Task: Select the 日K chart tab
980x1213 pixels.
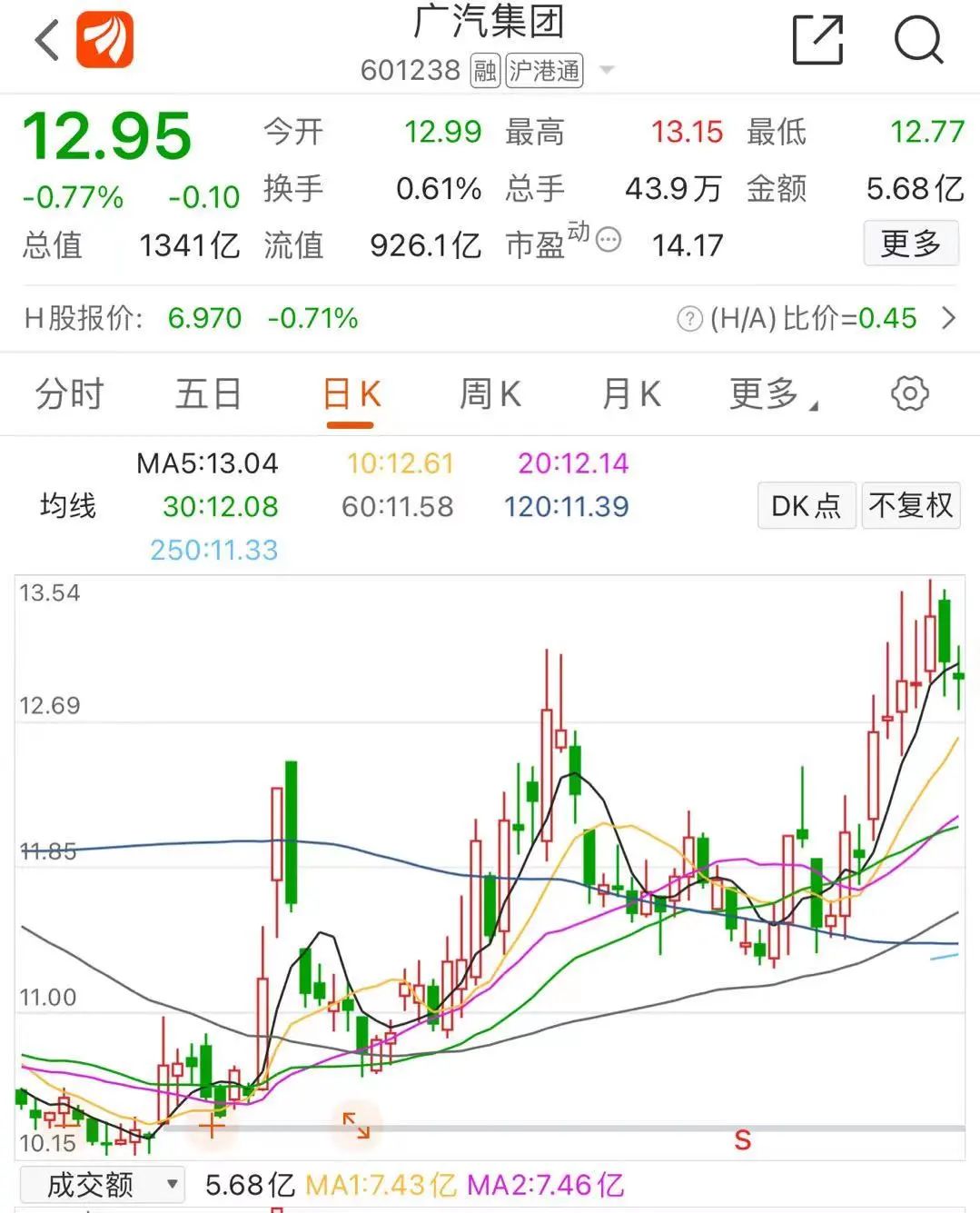Action: pos(351,395)
